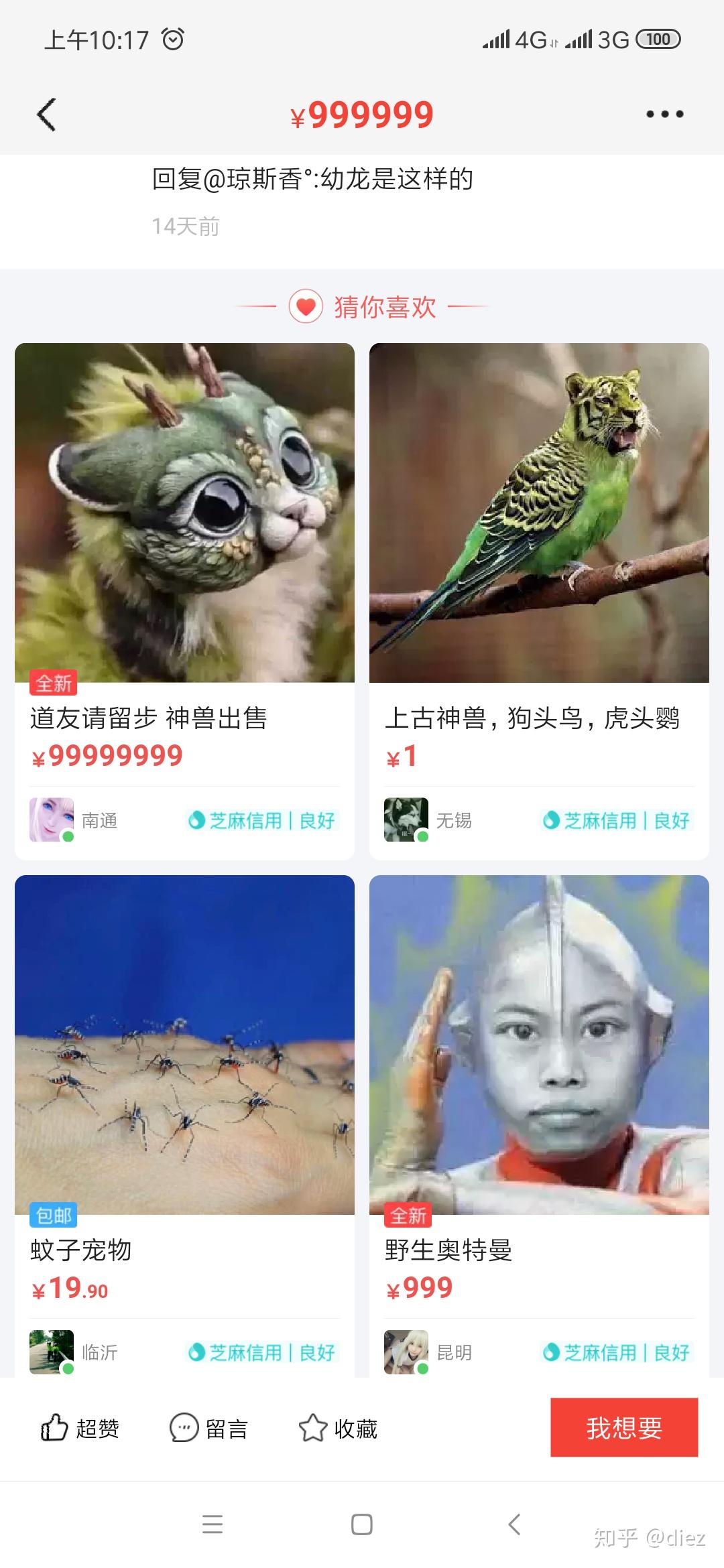Open the 蚊子宠物 listing

click(x=184, y=1126)
